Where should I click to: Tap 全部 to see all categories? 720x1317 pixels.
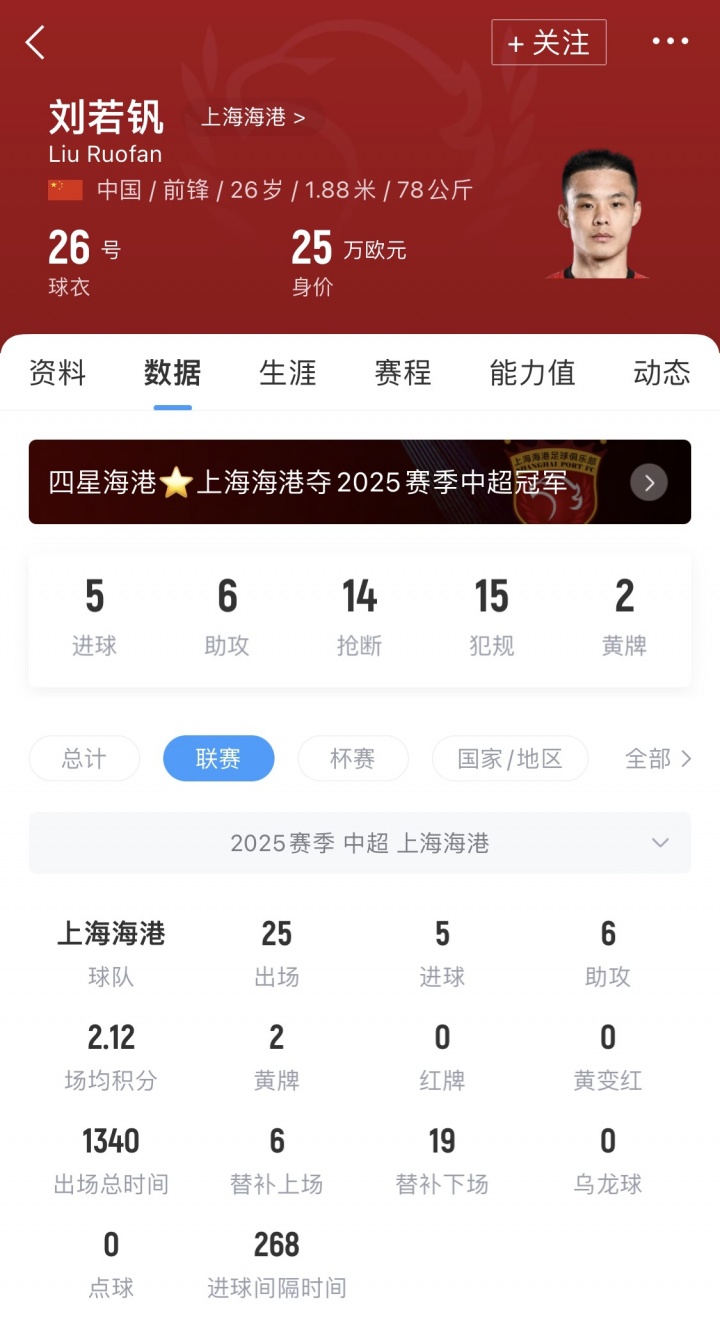[657, 759]
